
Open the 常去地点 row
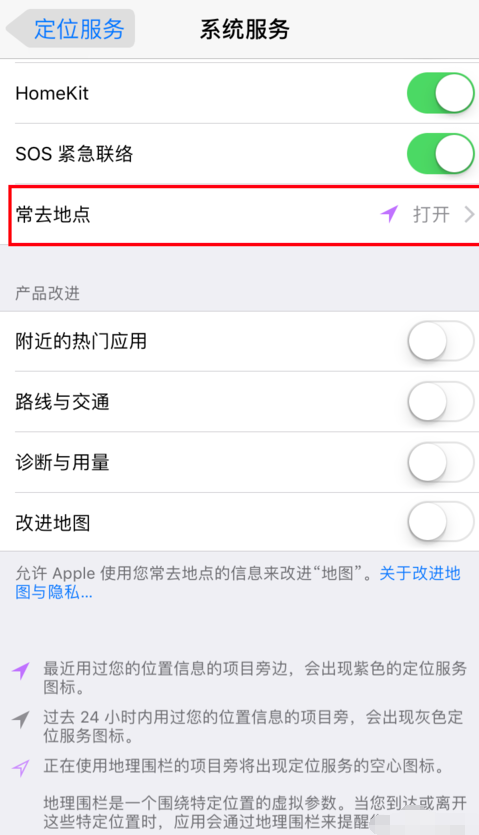[243, 215]
